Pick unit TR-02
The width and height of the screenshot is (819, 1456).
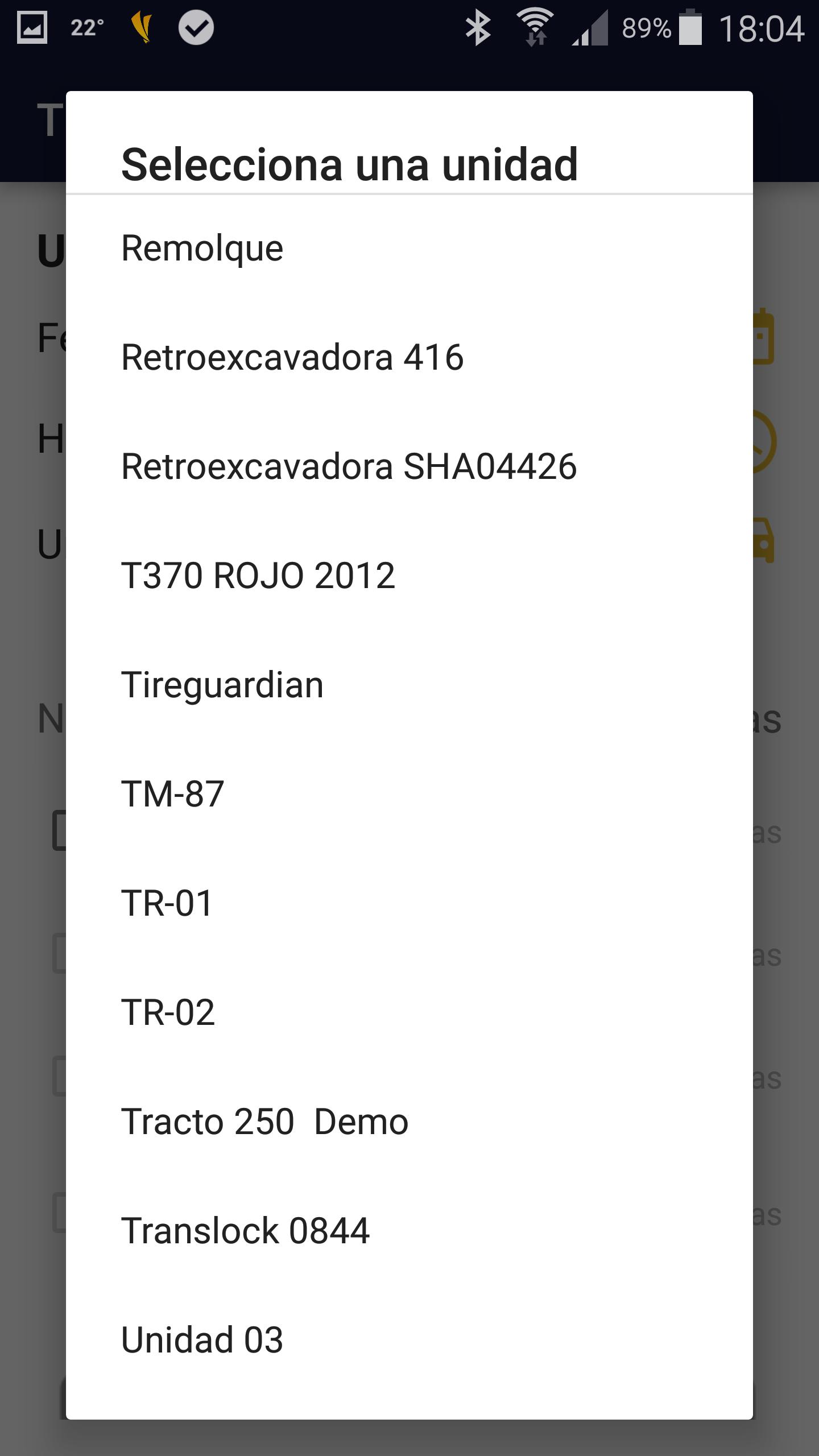168,1012
